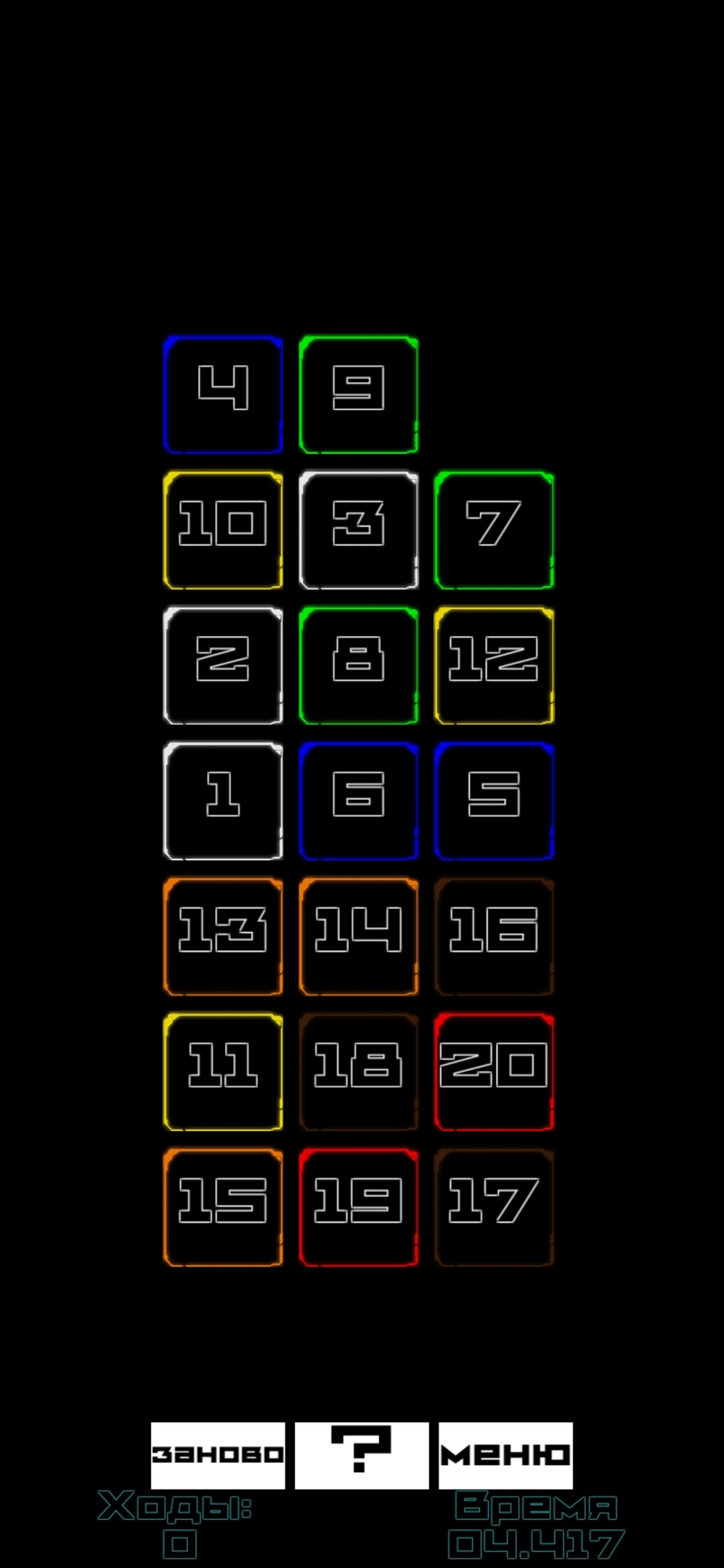Screen dimensions: 724x1568
Task: Select the yellow tile numbered 12
Action: (494, 666)
